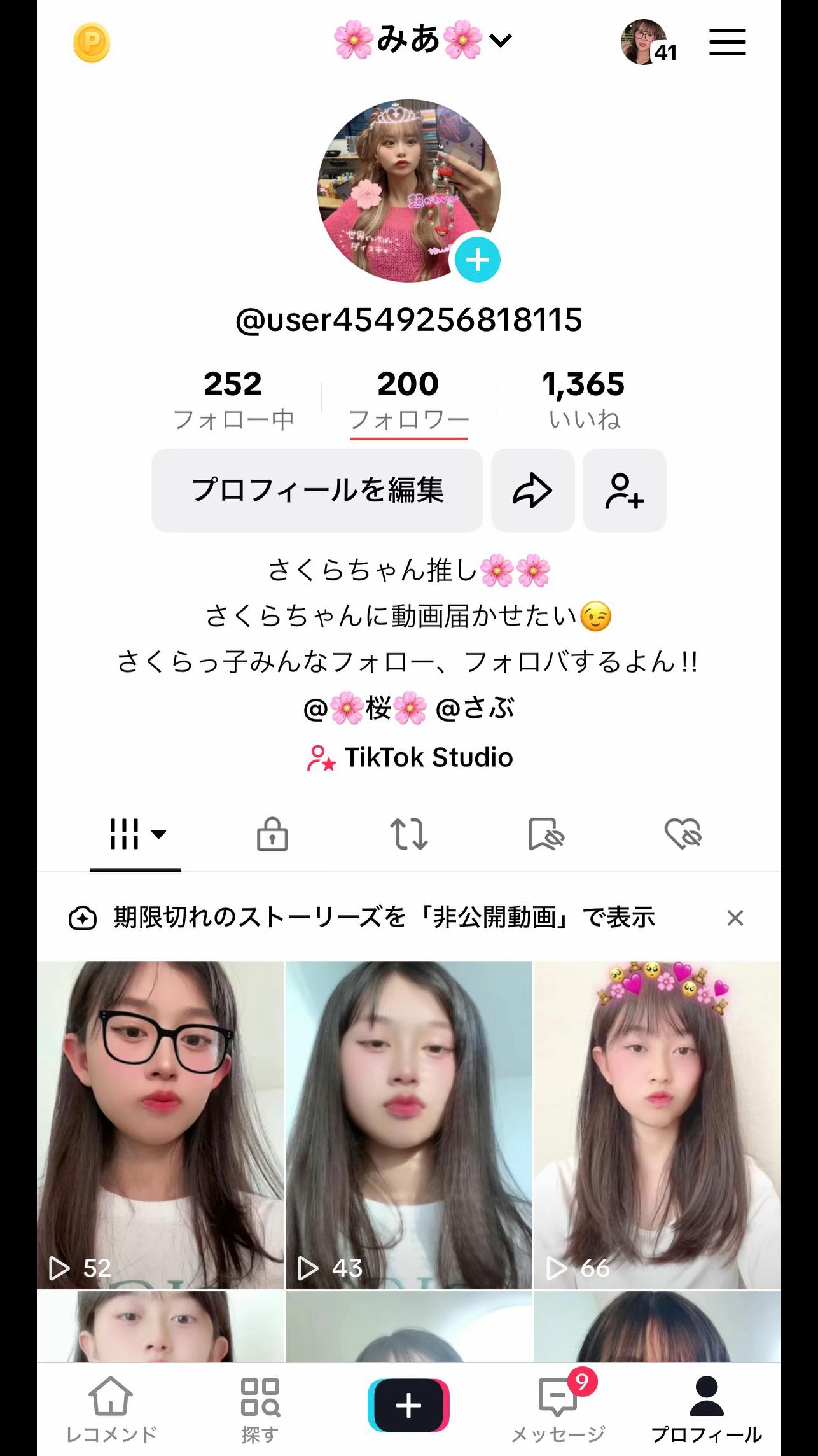The width and height of the screenshot is (818, 1456).
Task: Create a new post with plus button
Action: (408, 1405)
